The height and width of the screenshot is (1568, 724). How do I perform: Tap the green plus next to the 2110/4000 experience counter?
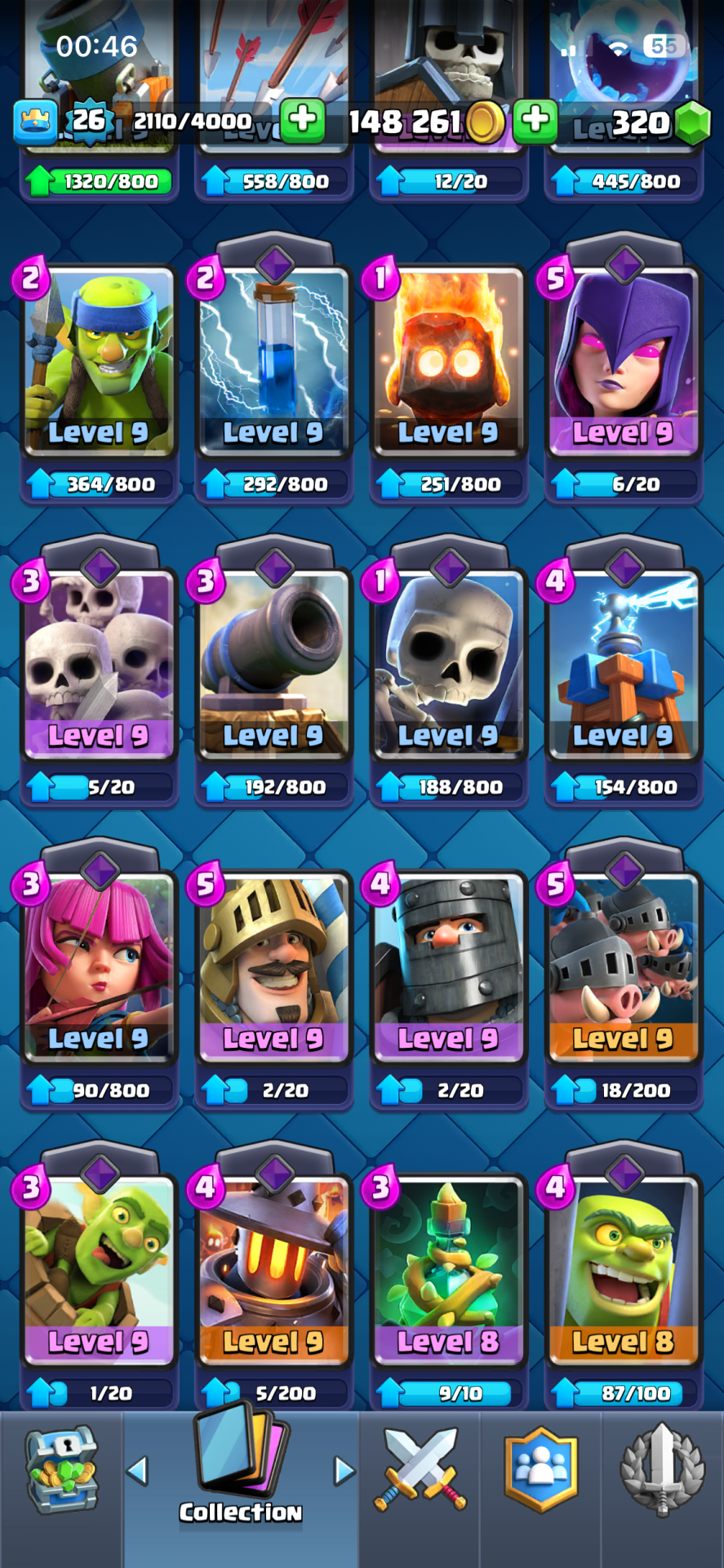pyautogui.click(x=302, y=120)
